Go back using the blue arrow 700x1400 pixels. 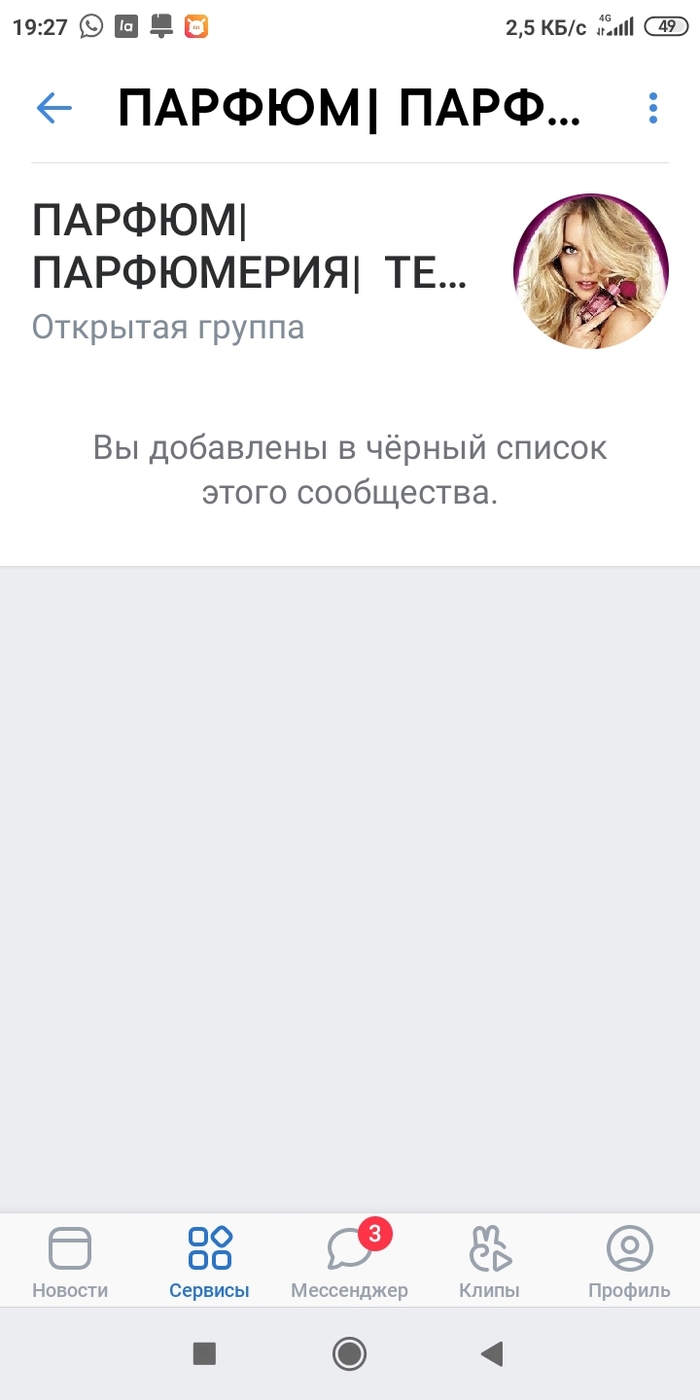click(54, 108)
